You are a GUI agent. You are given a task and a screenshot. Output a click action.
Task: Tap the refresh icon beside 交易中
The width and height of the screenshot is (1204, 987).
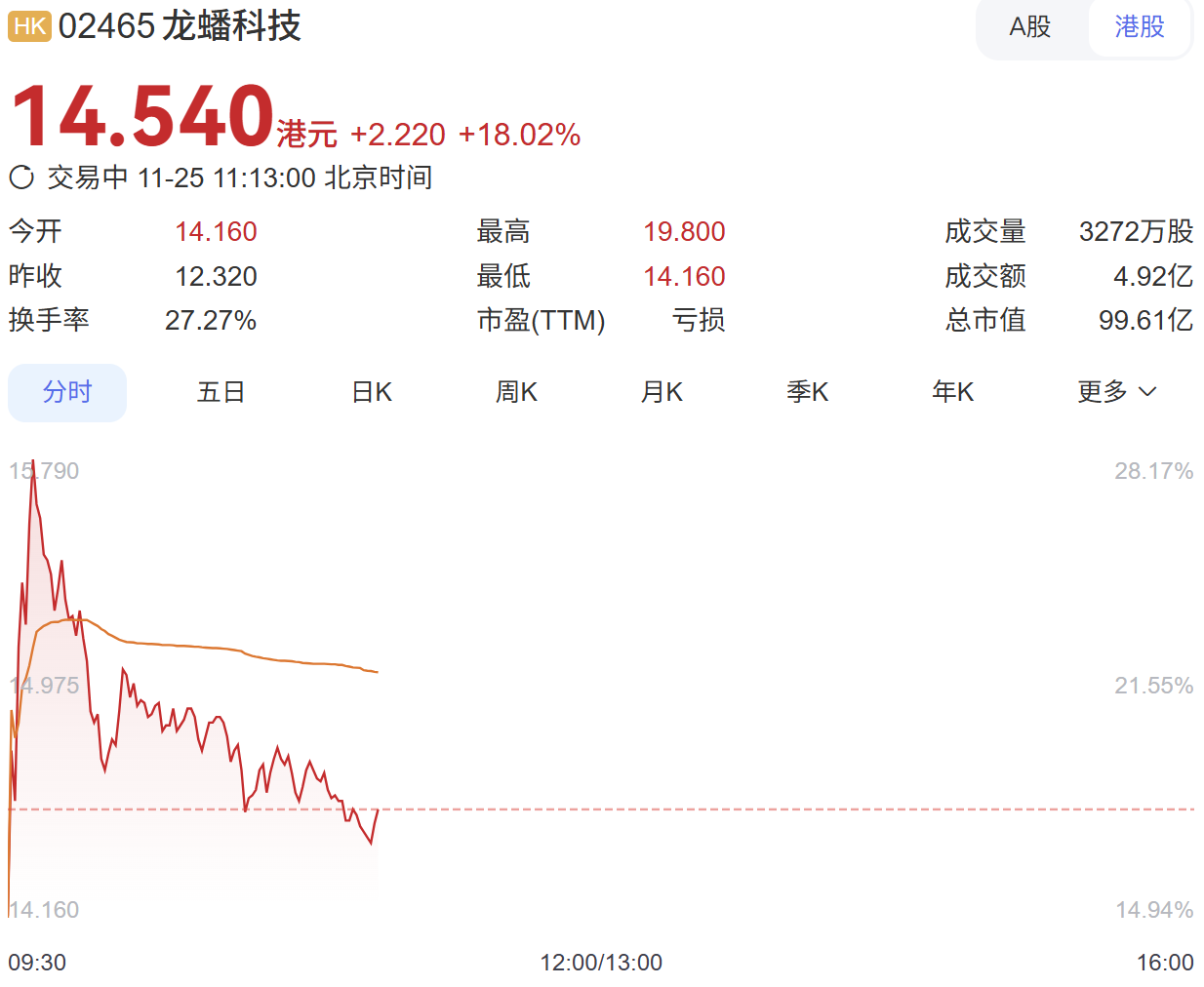pyautogui.click(x=21, y=178)
